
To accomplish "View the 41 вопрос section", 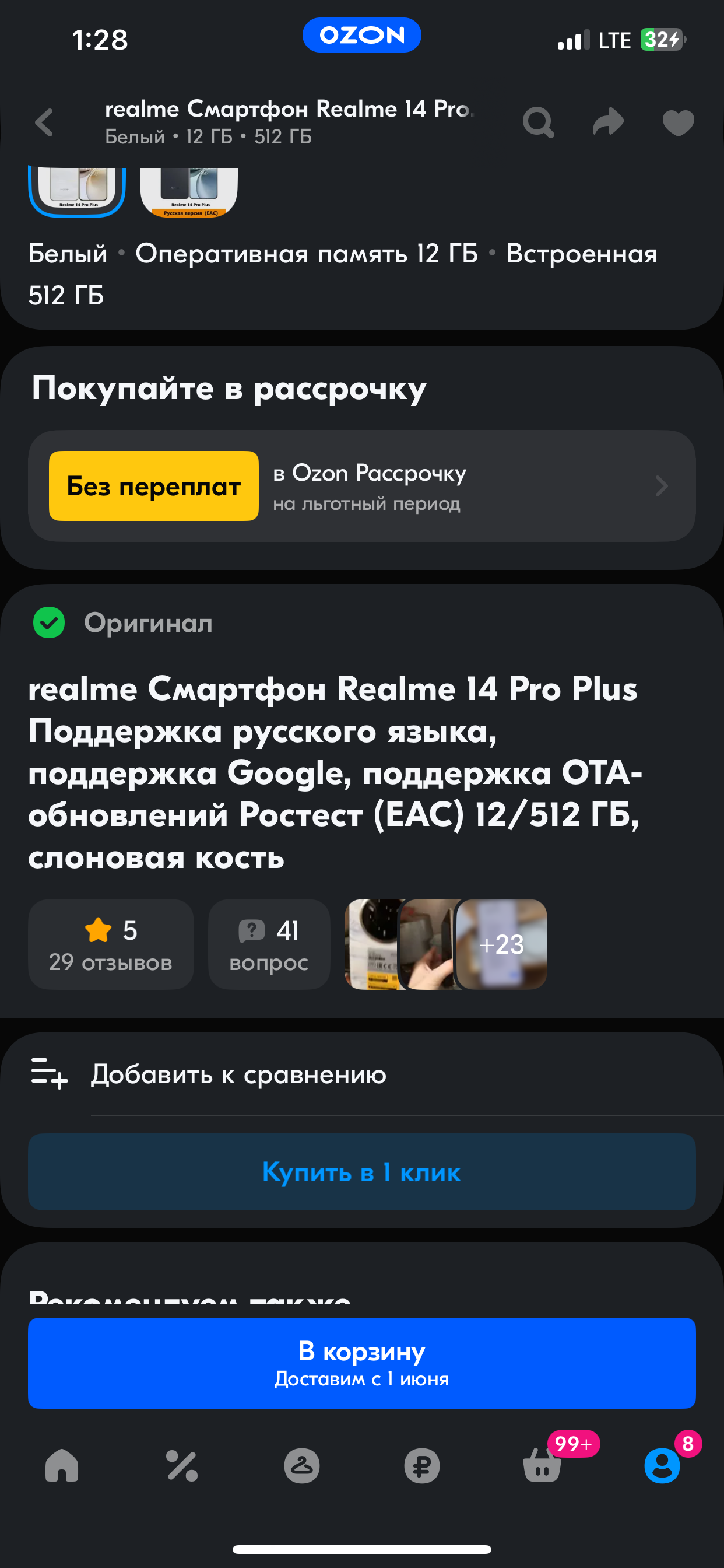I will [269, 944].
